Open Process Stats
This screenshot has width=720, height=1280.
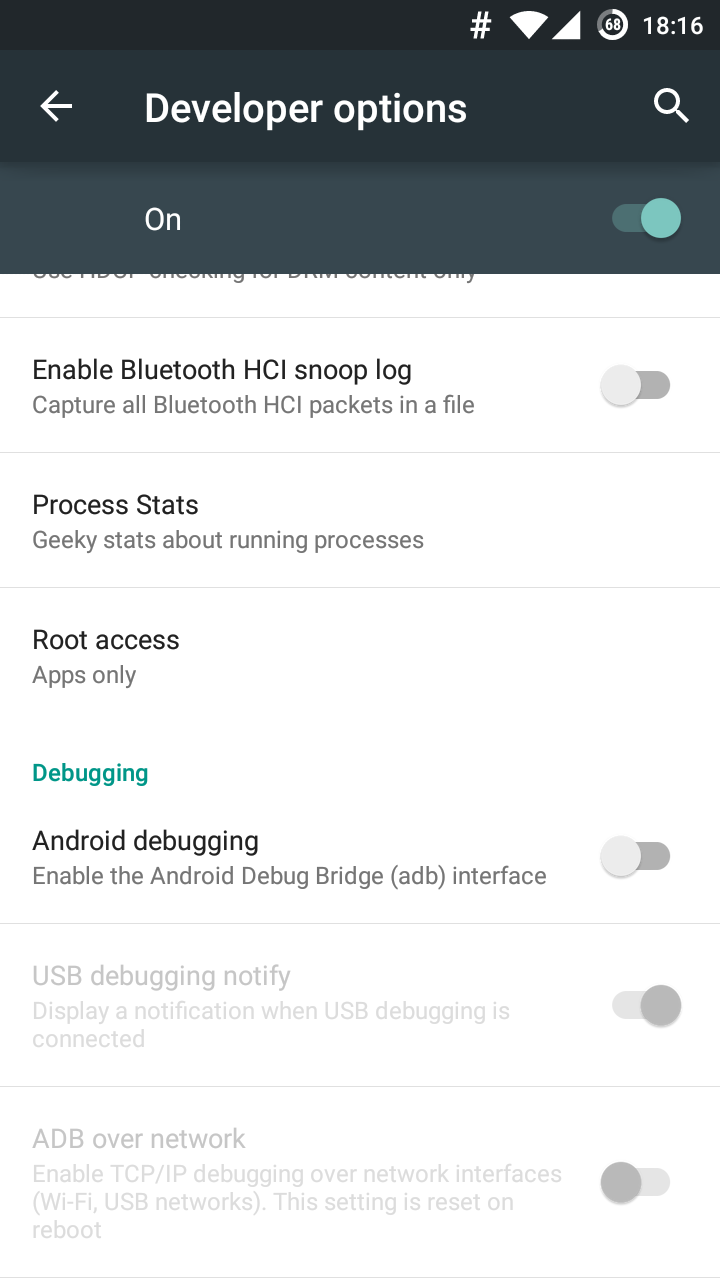pyautogui.click(x=360, y=520)
